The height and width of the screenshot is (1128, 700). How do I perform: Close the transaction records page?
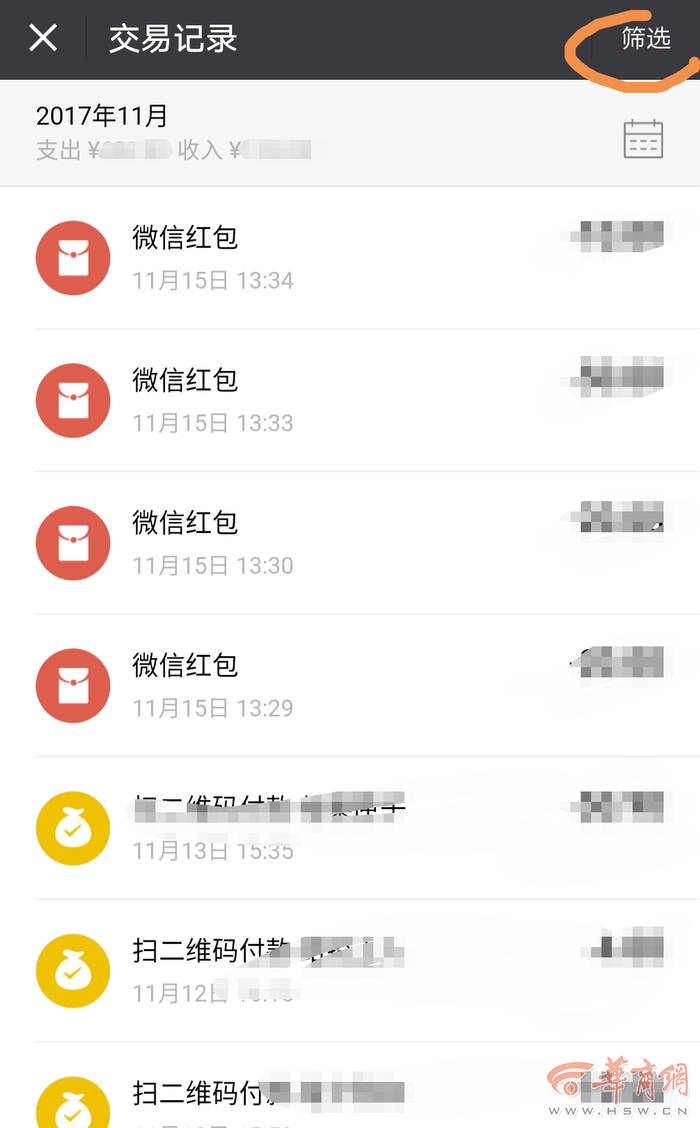[43, 39]
